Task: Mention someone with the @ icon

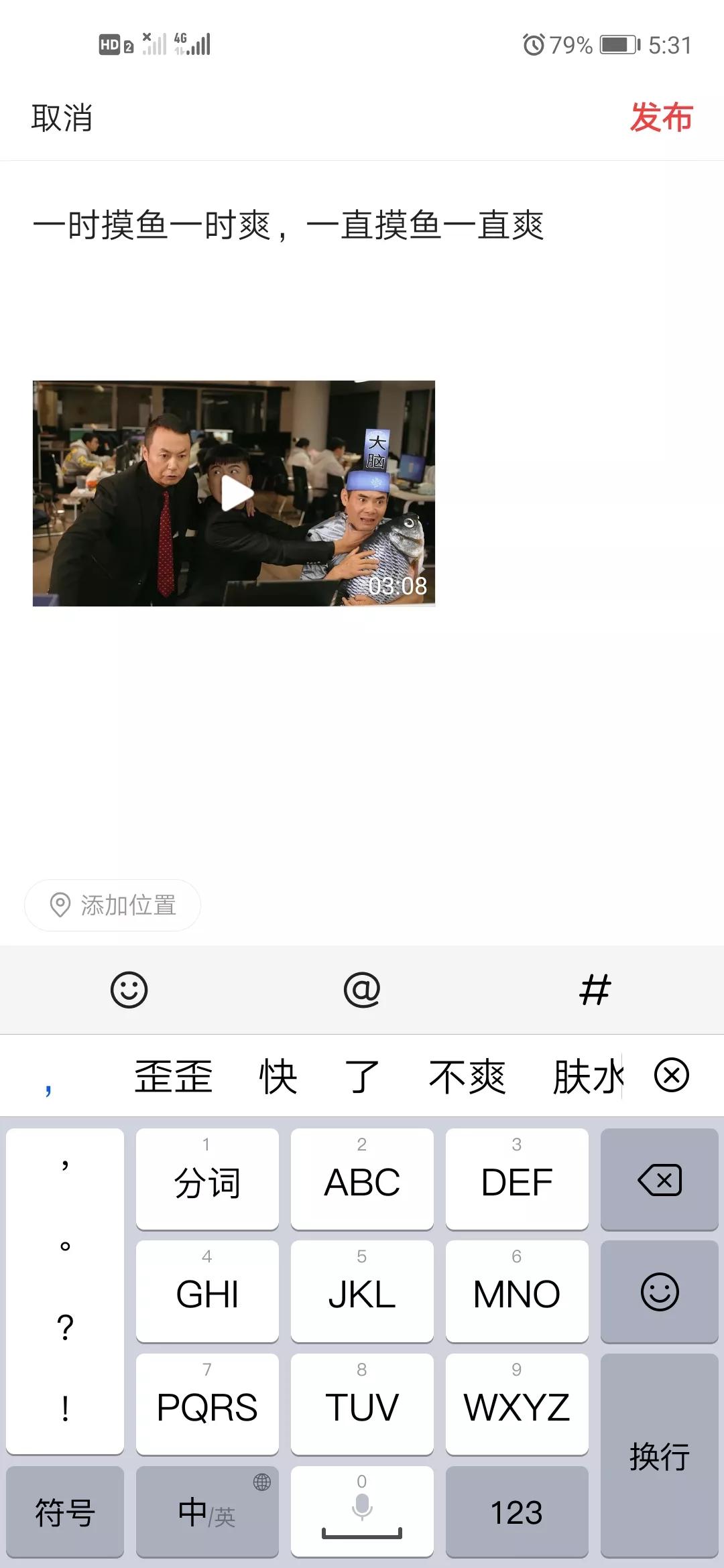Action: coord(362,990)
